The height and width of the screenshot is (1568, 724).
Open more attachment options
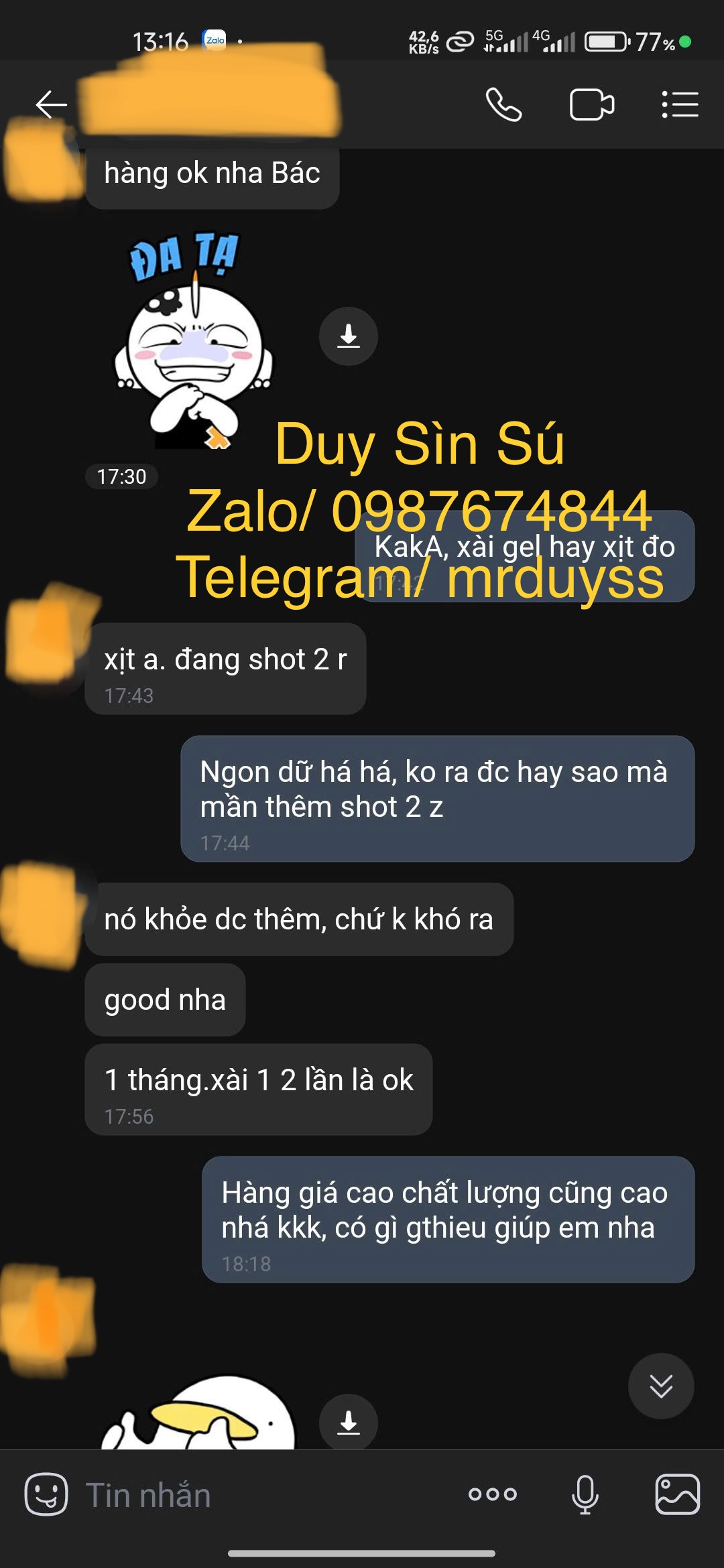(493, 1494)
